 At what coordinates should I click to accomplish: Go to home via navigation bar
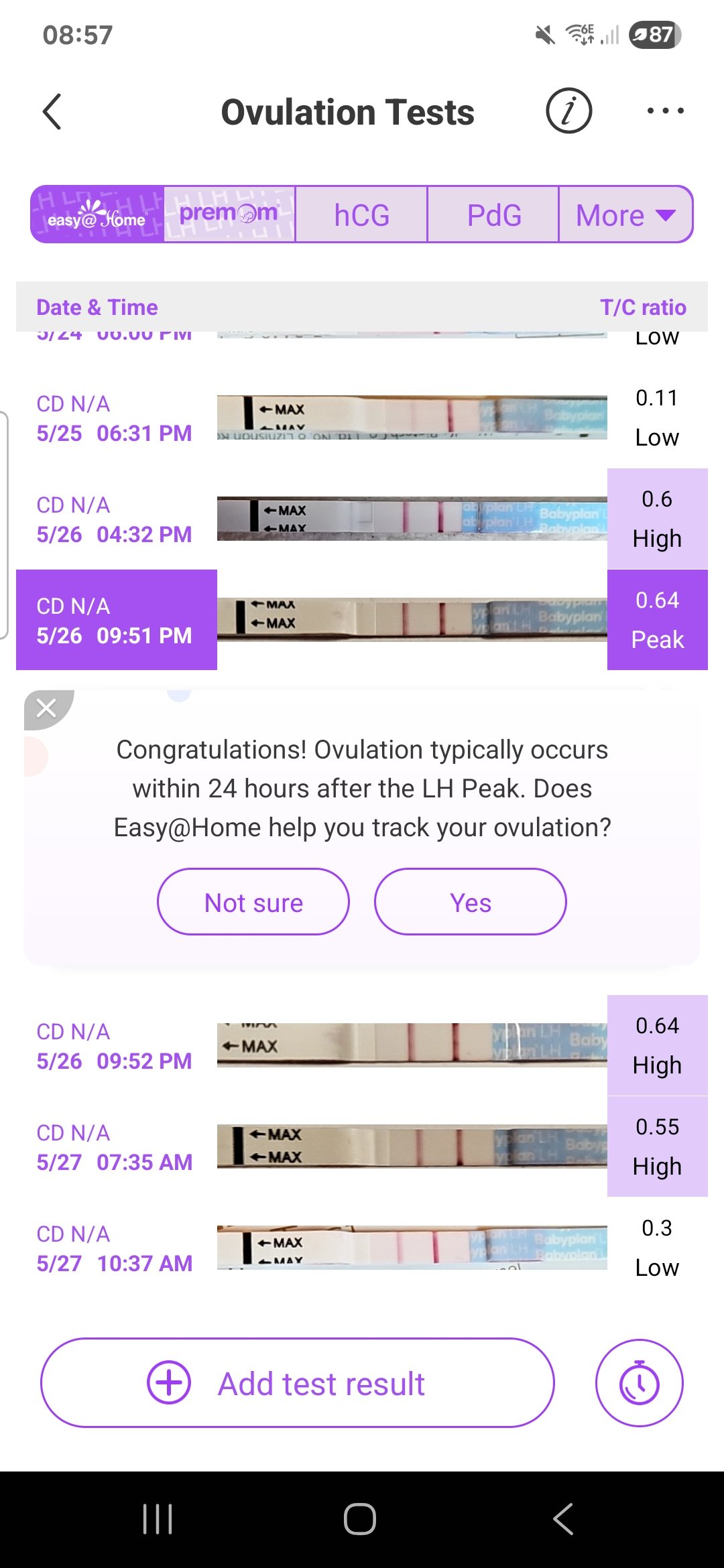point(360,1518)
